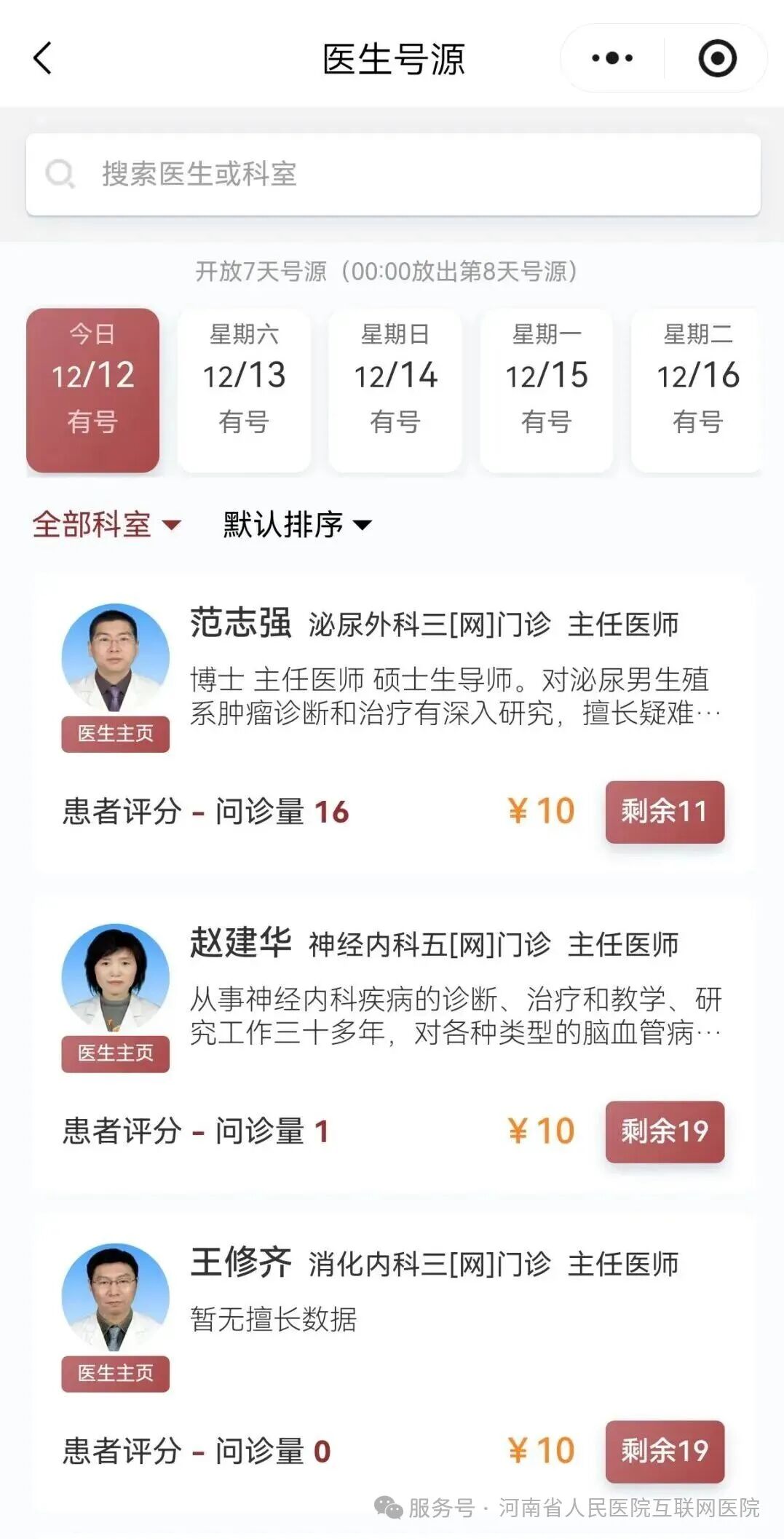Open the 默认排序 sort dropdown
Viewport: 784px width, 1539px height.
pyautogui.click(x=297, y=525)
